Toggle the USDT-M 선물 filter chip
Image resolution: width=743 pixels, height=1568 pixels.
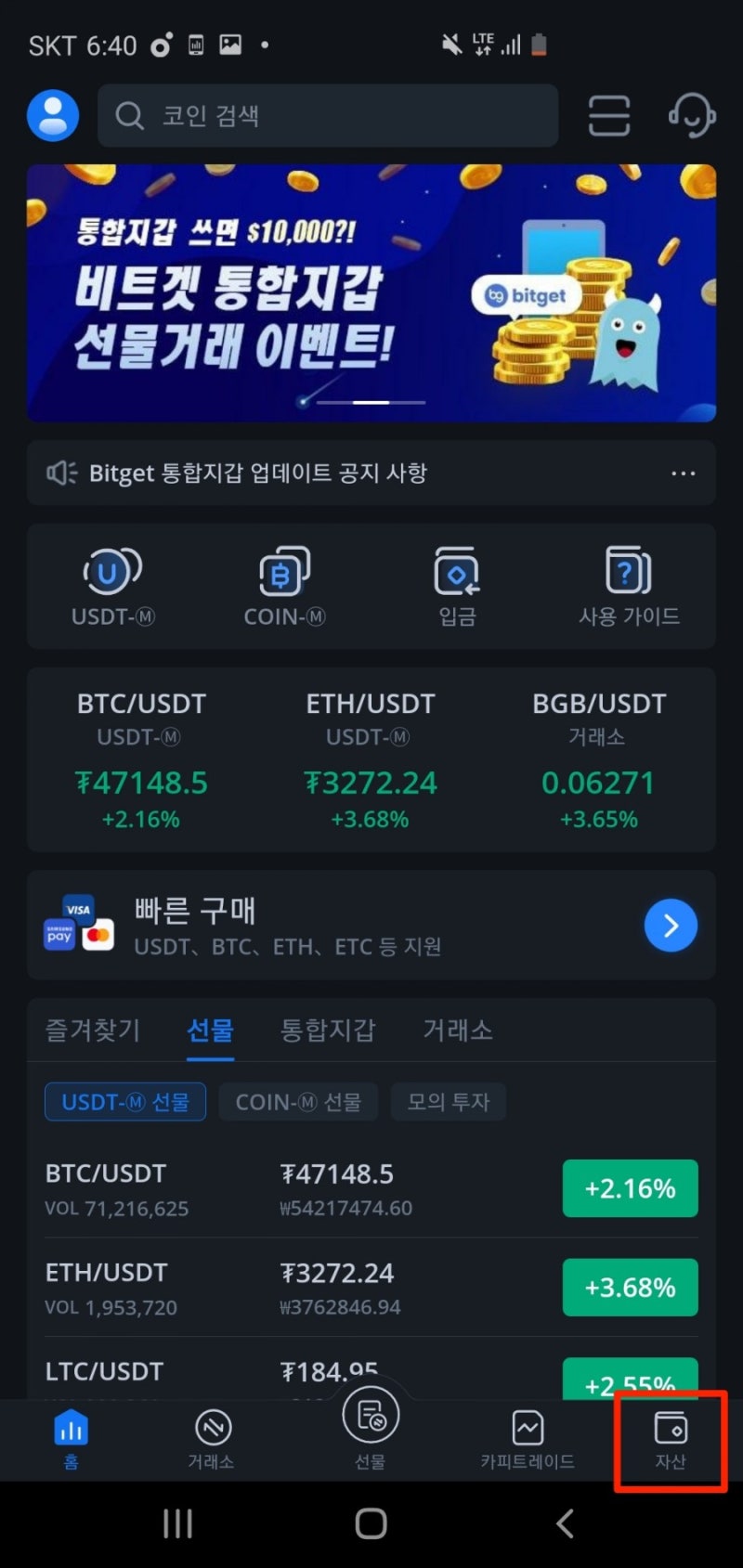(124, 1102)
